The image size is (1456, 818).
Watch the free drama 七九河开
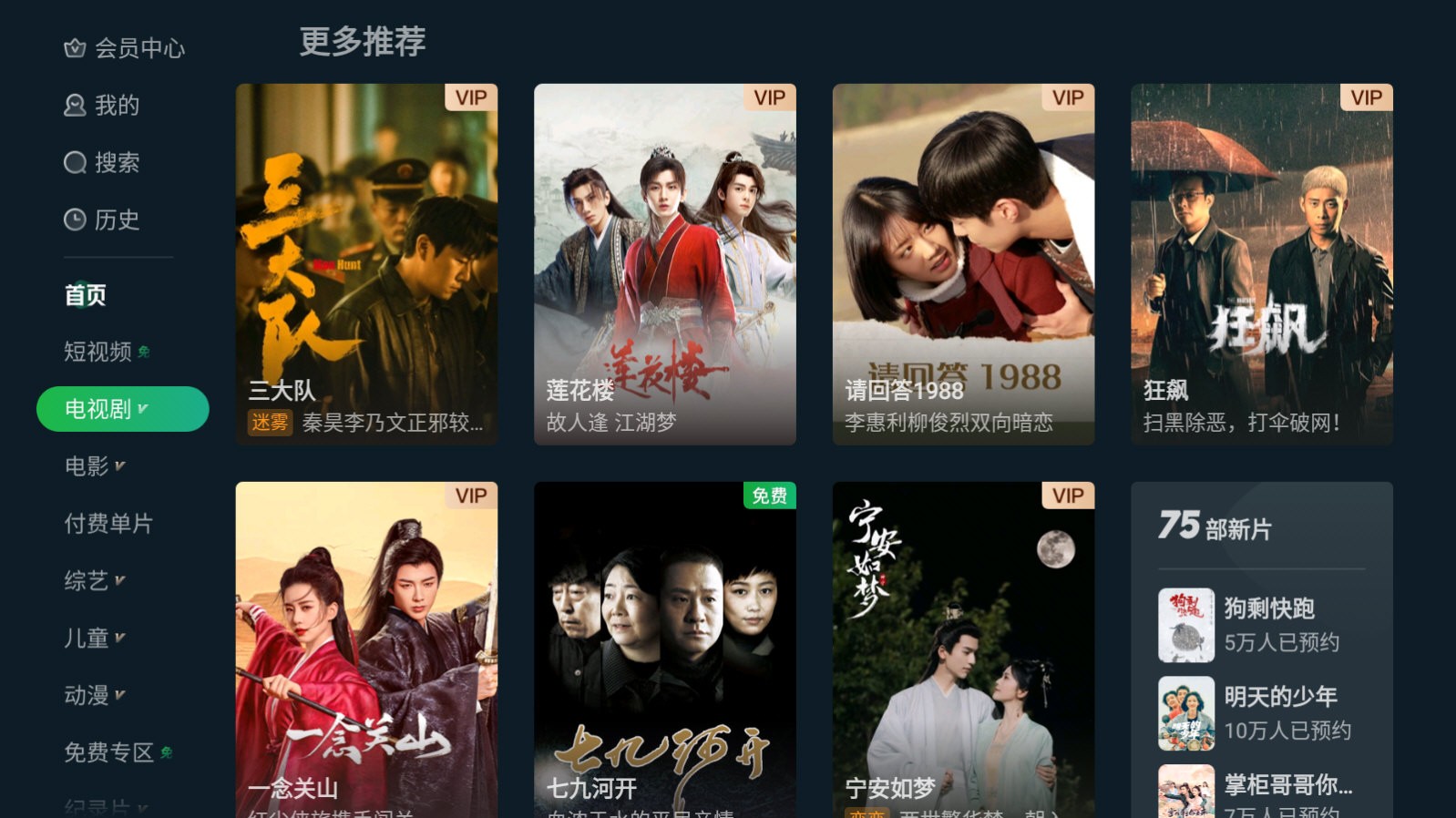[664, 649]
